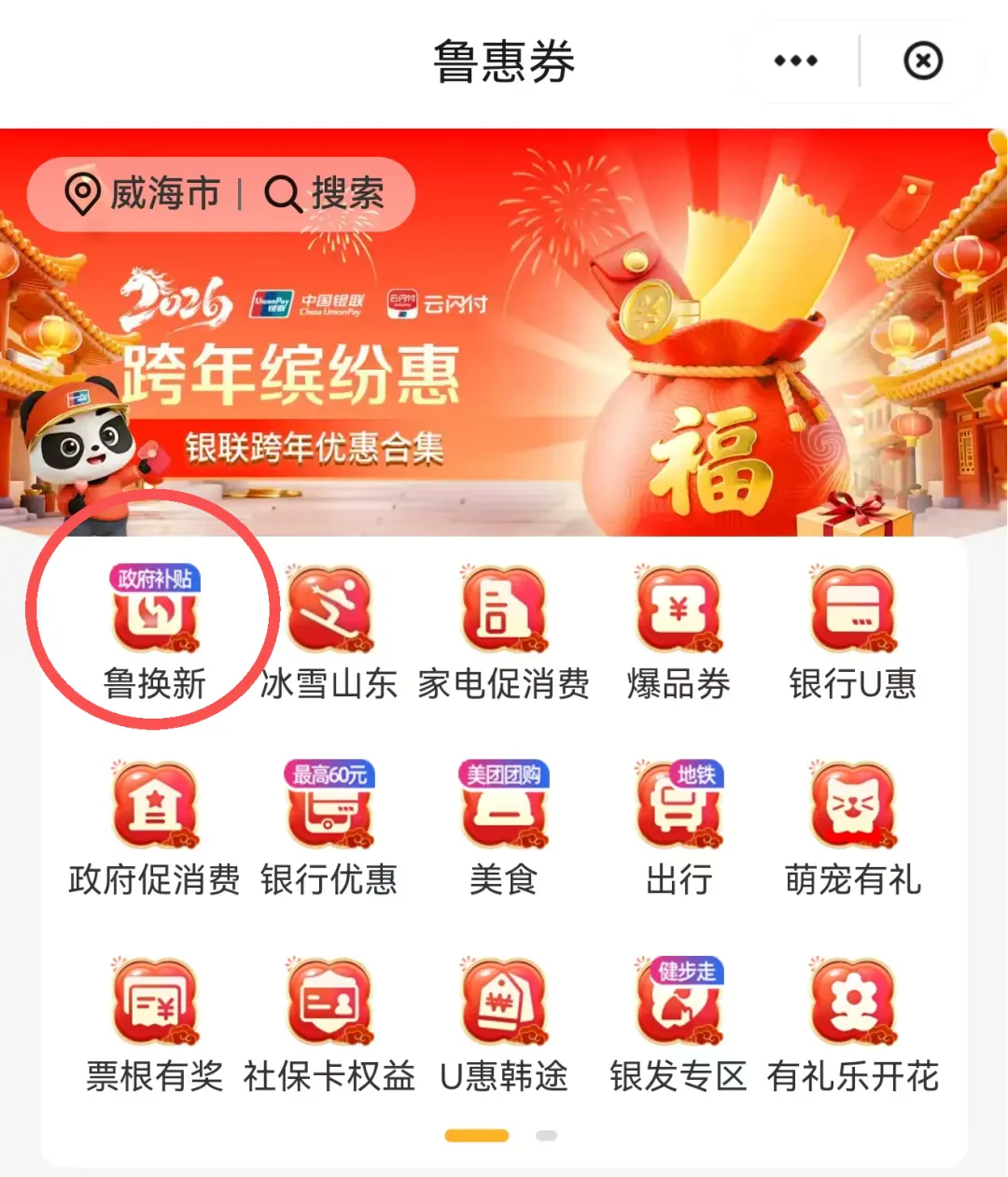Open 银发专区 senior zone
This screenshot has width=1008, height=1177.
679,1025
